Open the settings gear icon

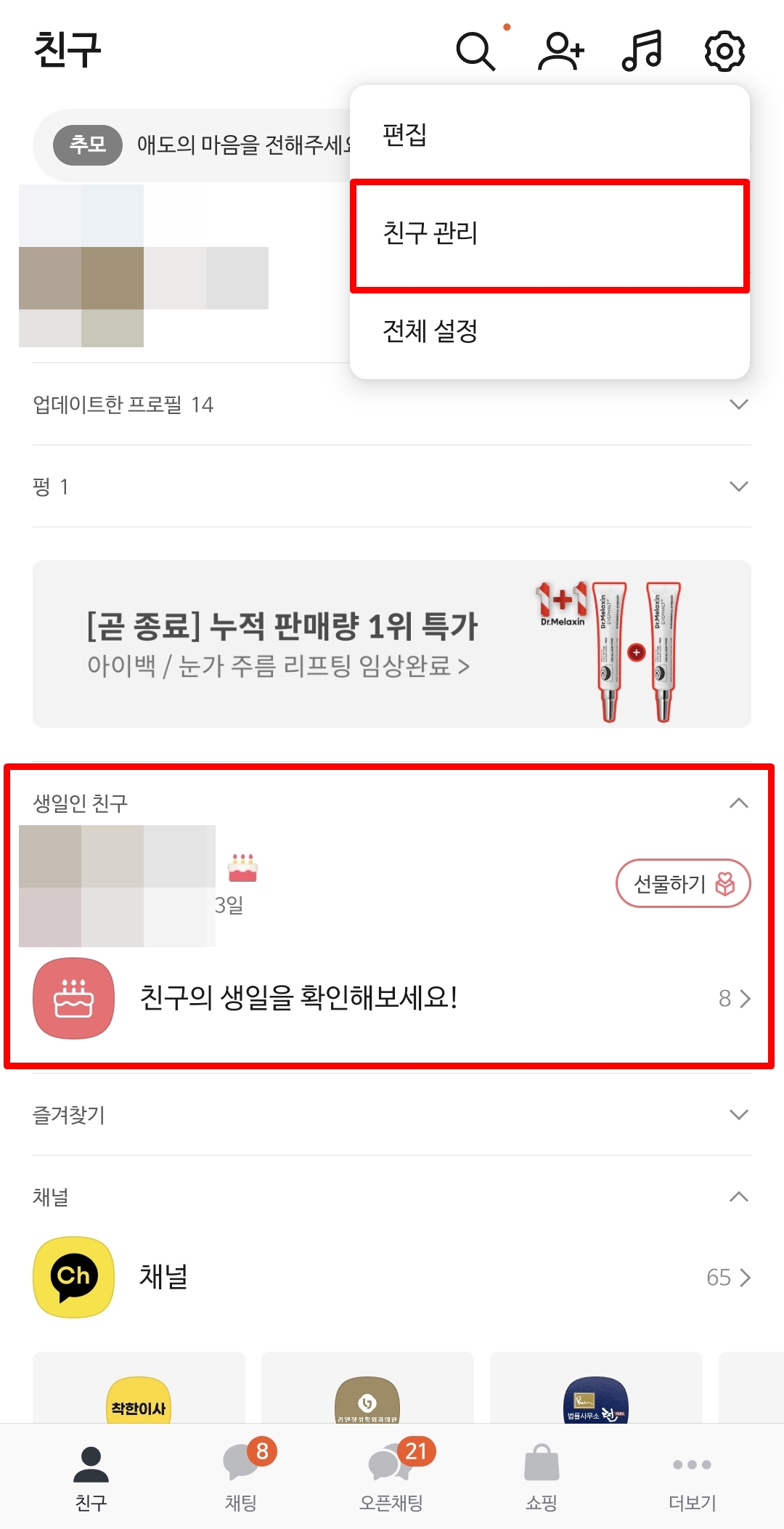tap(723, 51)
